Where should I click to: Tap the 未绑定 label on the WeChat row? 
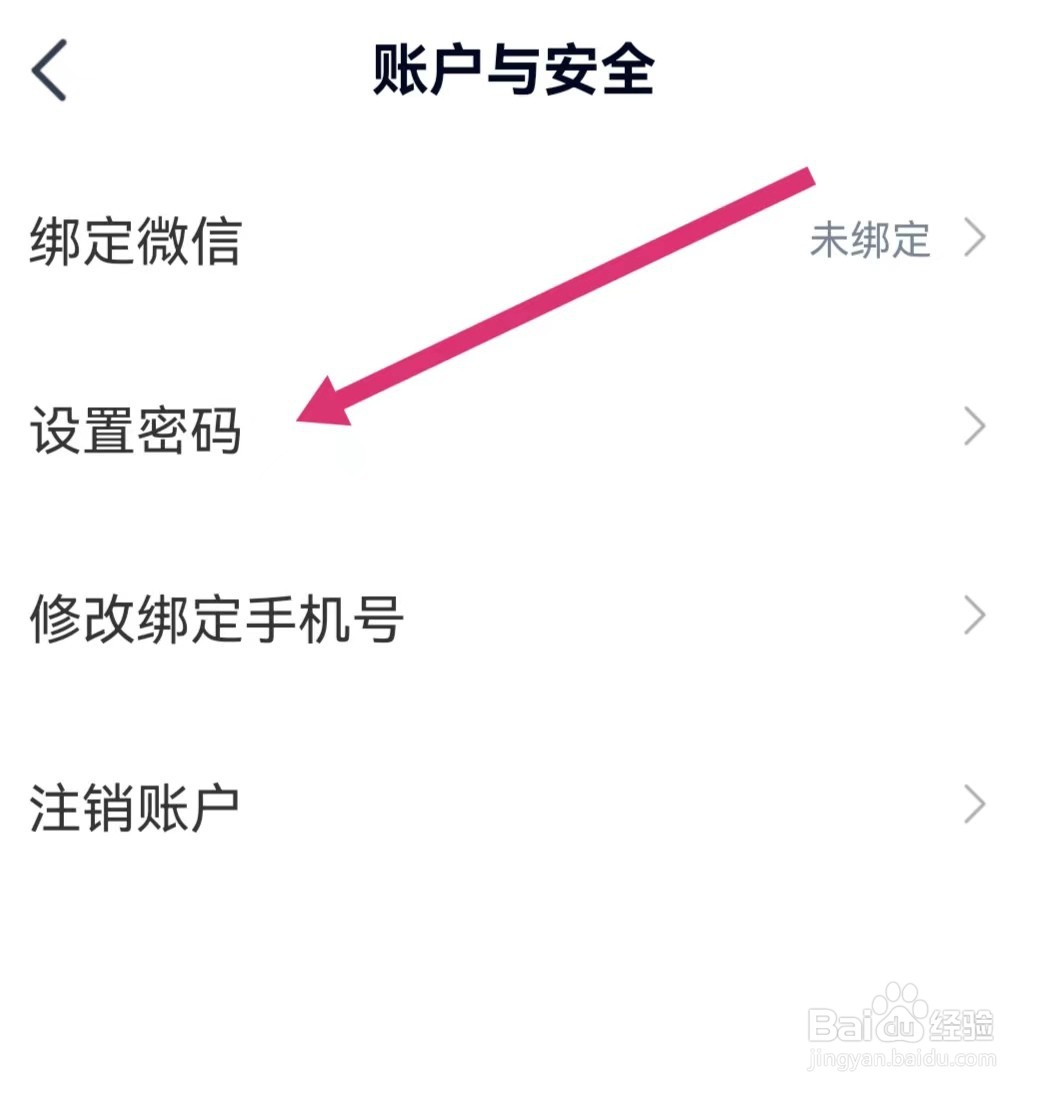coord(871,239)
